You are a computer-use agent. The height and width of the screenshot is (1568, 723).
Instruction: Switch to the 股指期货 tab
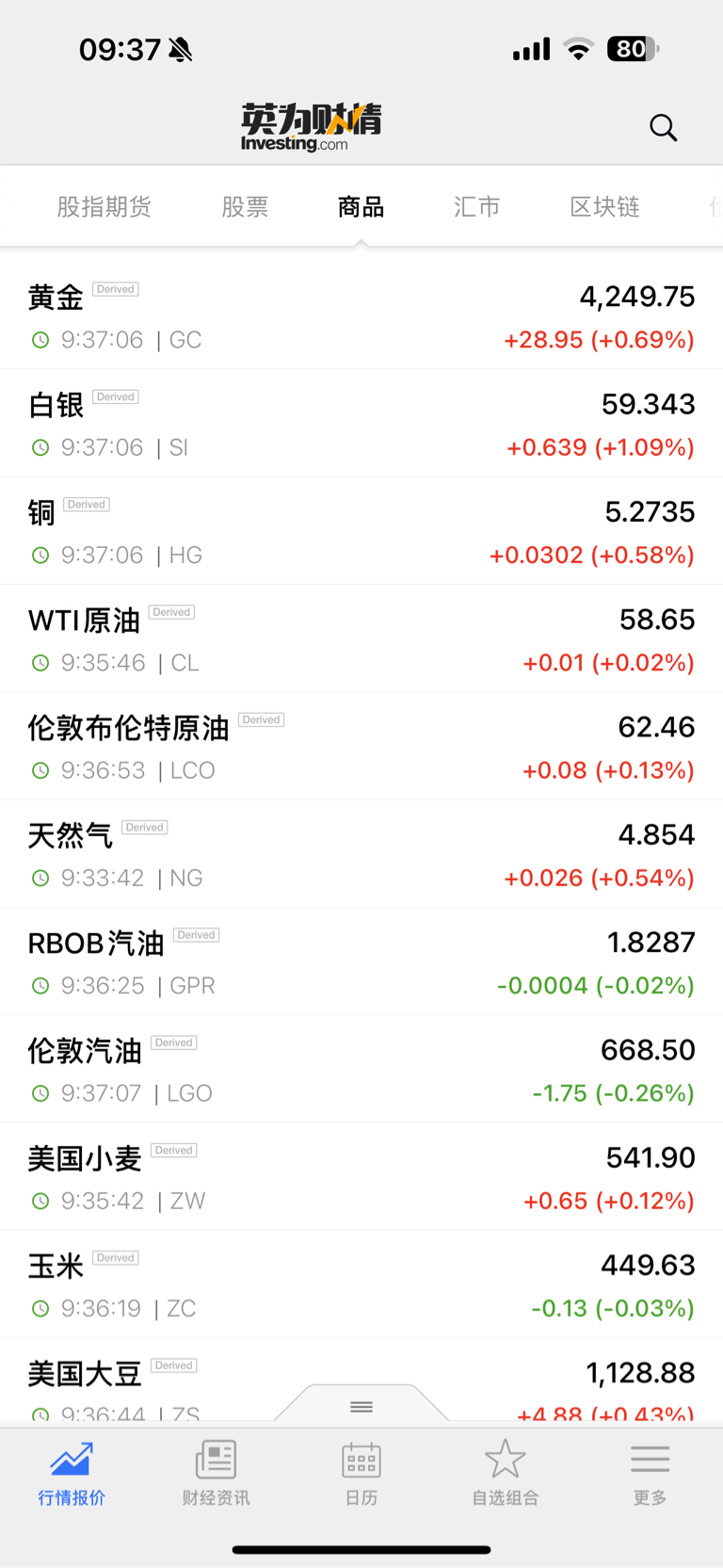(104, 207)
